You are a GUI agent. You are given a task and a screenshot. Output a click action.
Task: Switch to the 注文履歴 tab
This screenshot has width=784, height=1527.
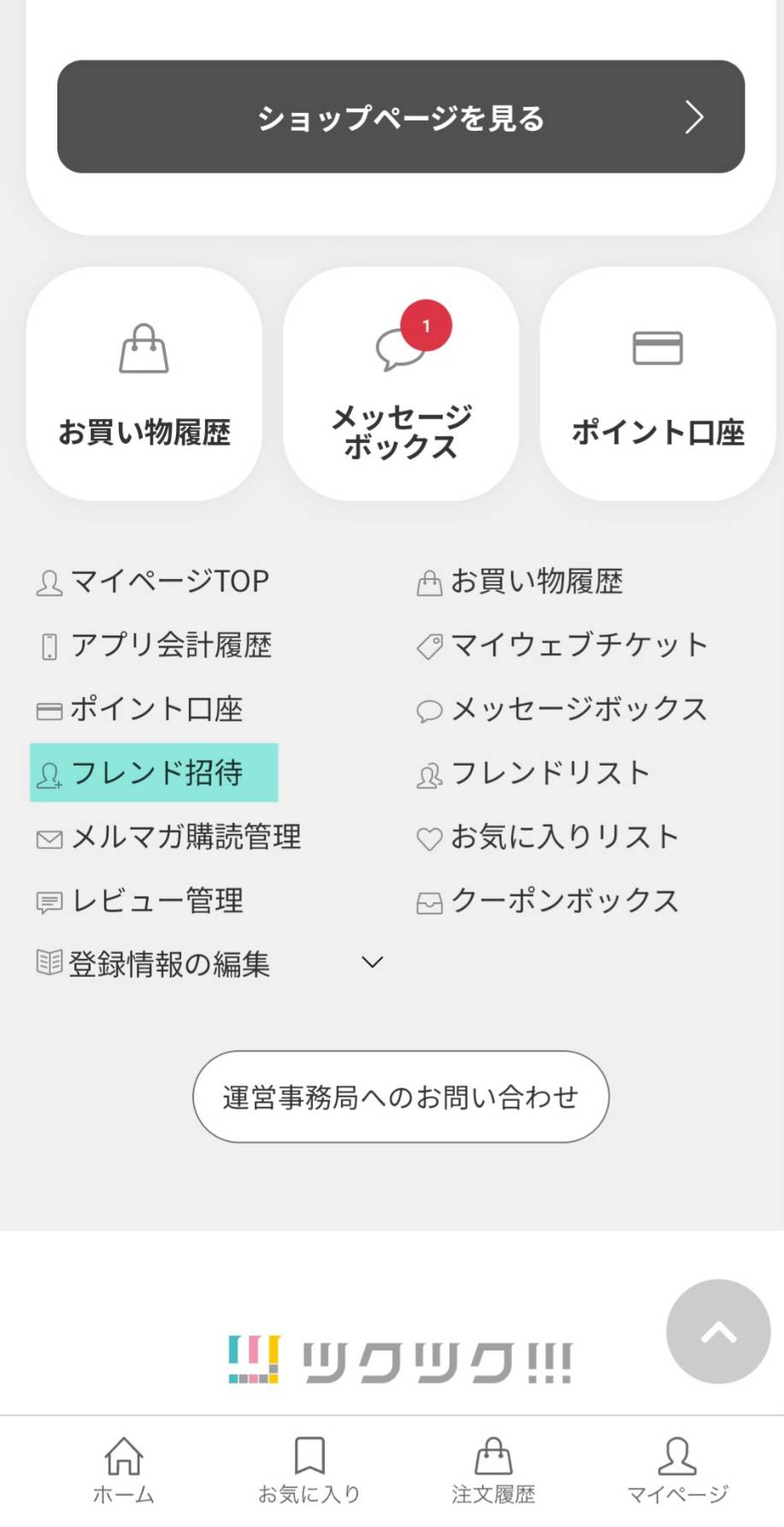(x=493, y=1470)
